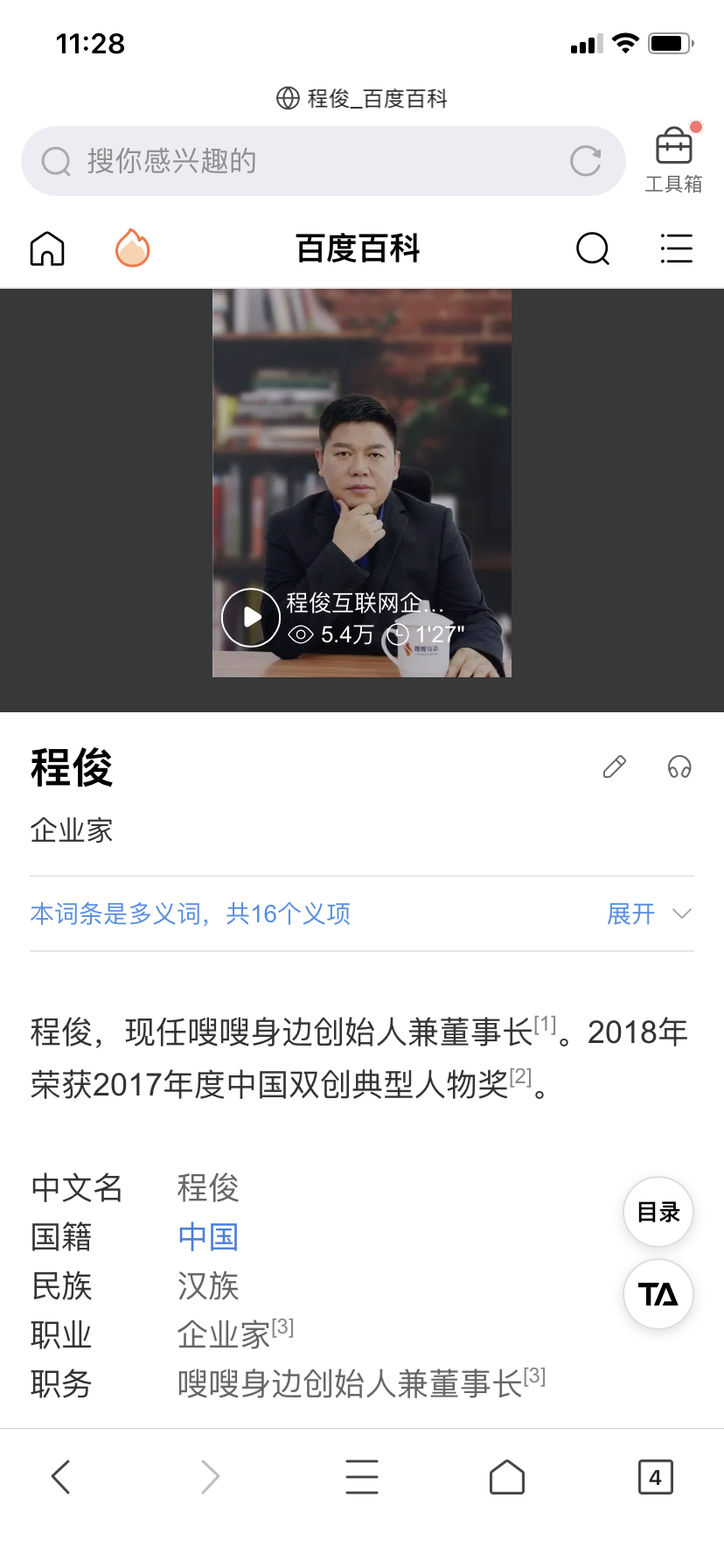Open the 目录 floating button
The width and height of the screenshot is (724, 1568).
(658, 1212)
